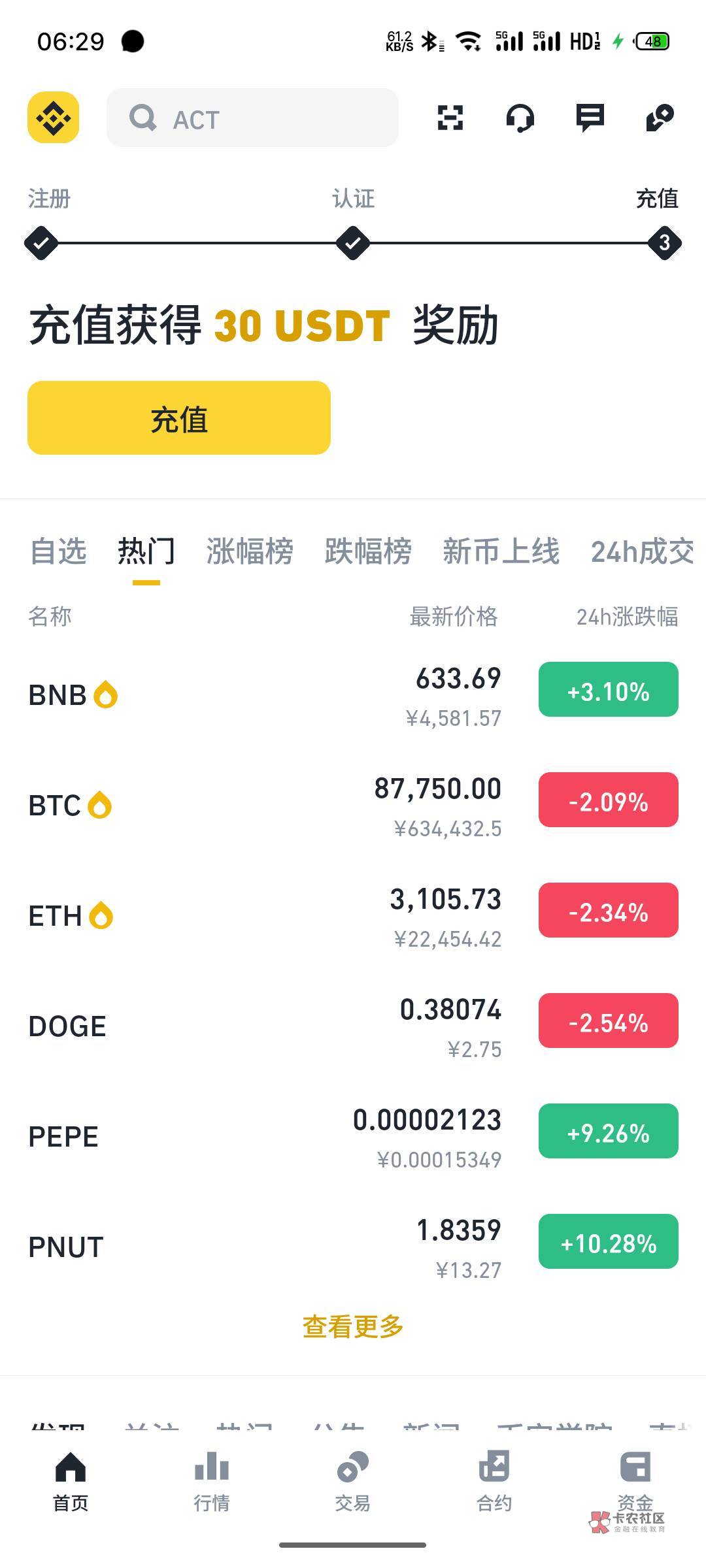The width and height of the screenshot is (706, 1568).
Task: Open the 新币上线 new listings tab
Action: (x=501, y=552)
